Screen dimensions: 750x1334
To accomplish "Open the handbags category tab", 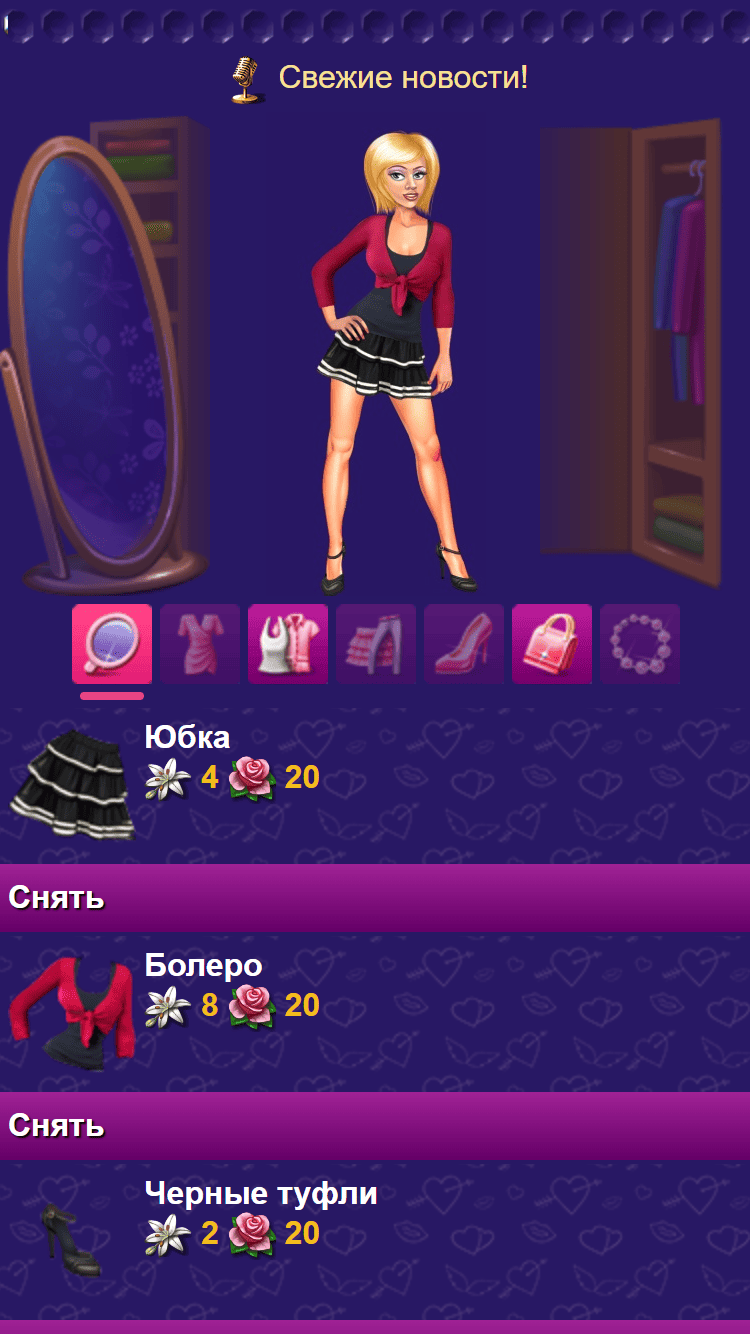I will point(552,644).
